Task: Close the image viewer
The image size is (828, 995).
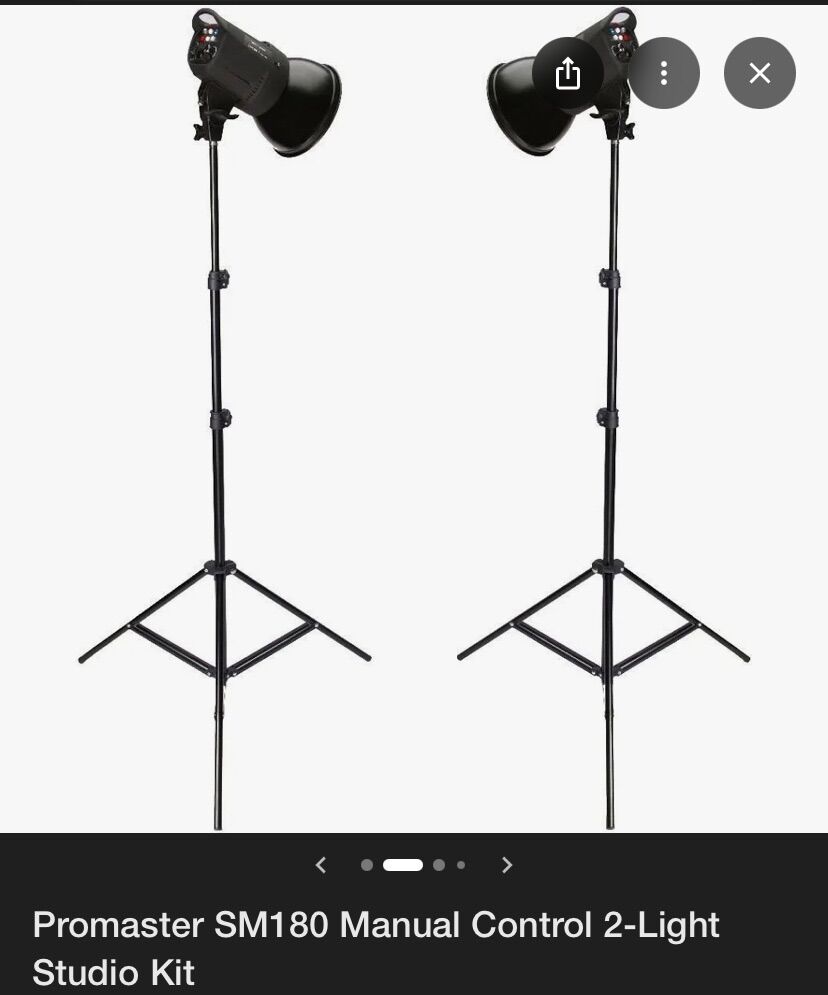Action: coord(760,73)
